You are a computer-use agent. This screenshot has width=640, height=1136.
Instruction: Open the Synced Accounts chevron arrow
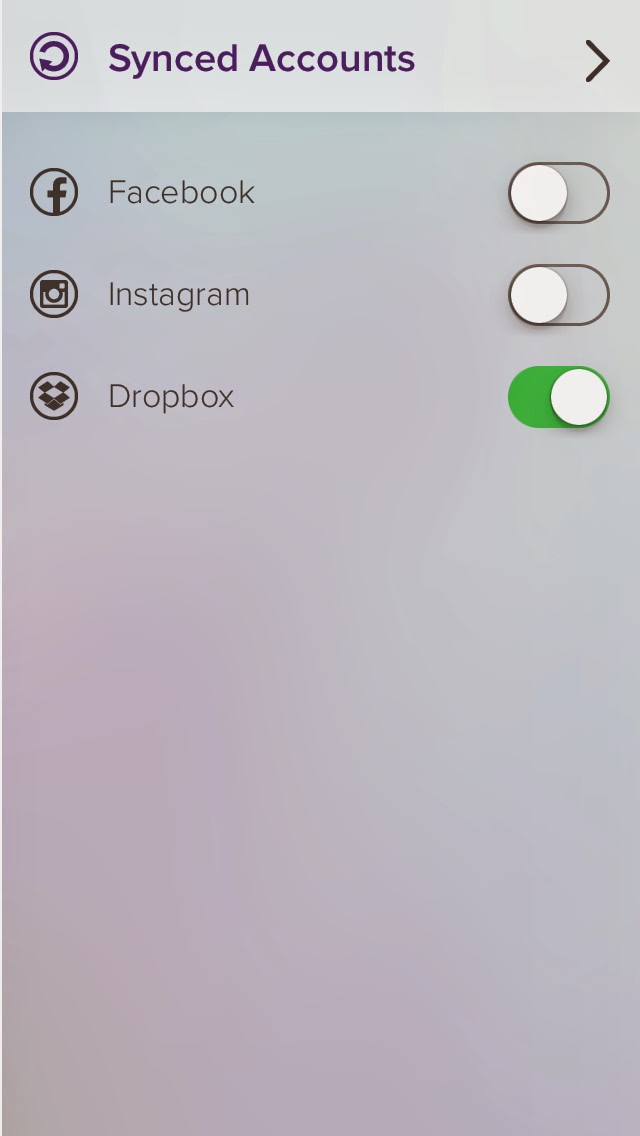(x=597, y=61)
